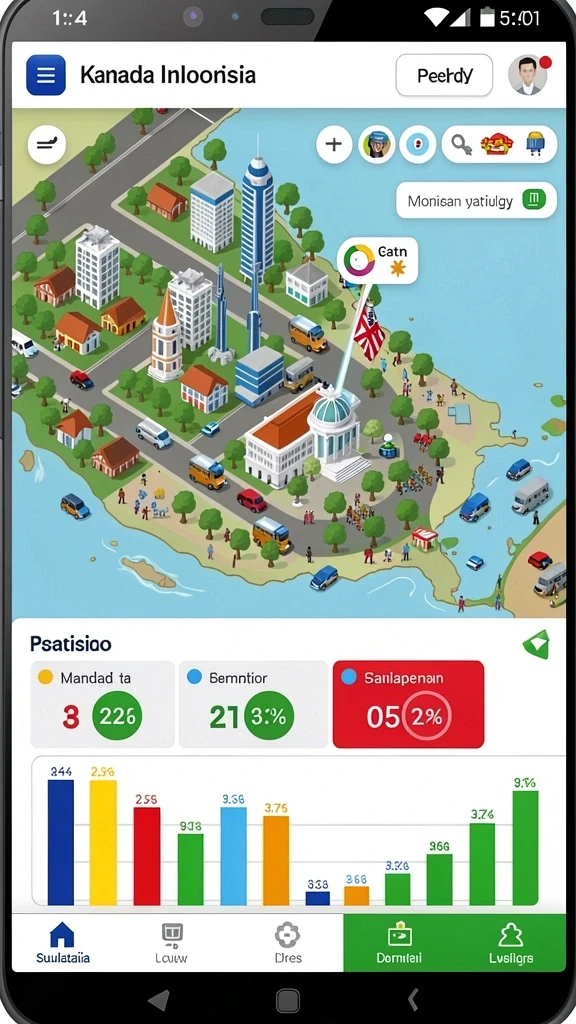Open the red Sanlapenan card
The height and width of the screenshot is (1024, 576).
408,704
